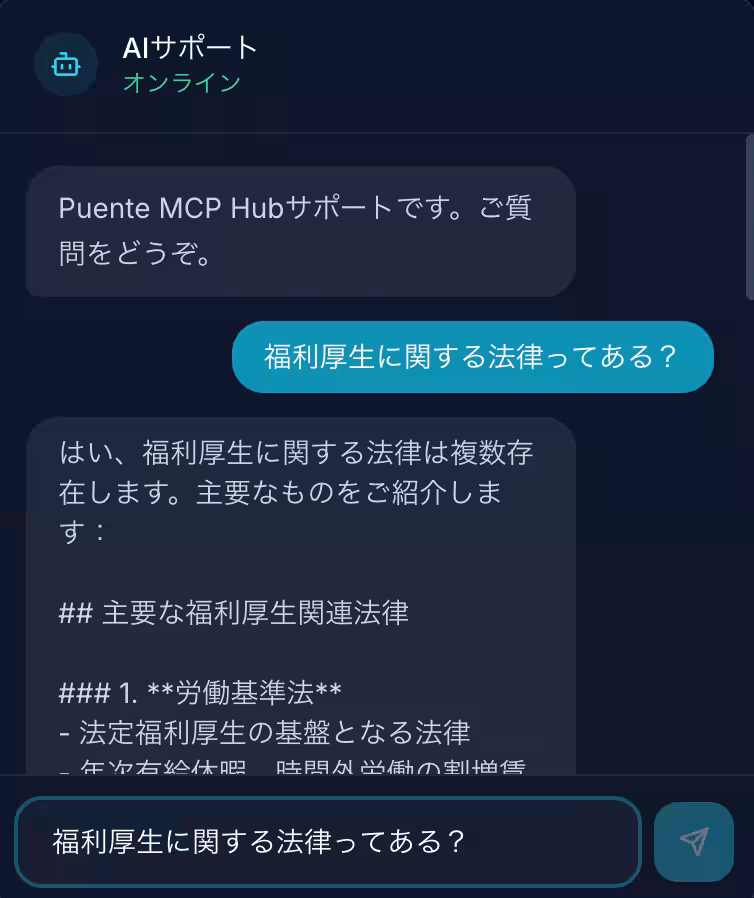This screenshot has height=898, width=754.
Task: Hit the paper airplane submit icon
Action: click(694, 843)
